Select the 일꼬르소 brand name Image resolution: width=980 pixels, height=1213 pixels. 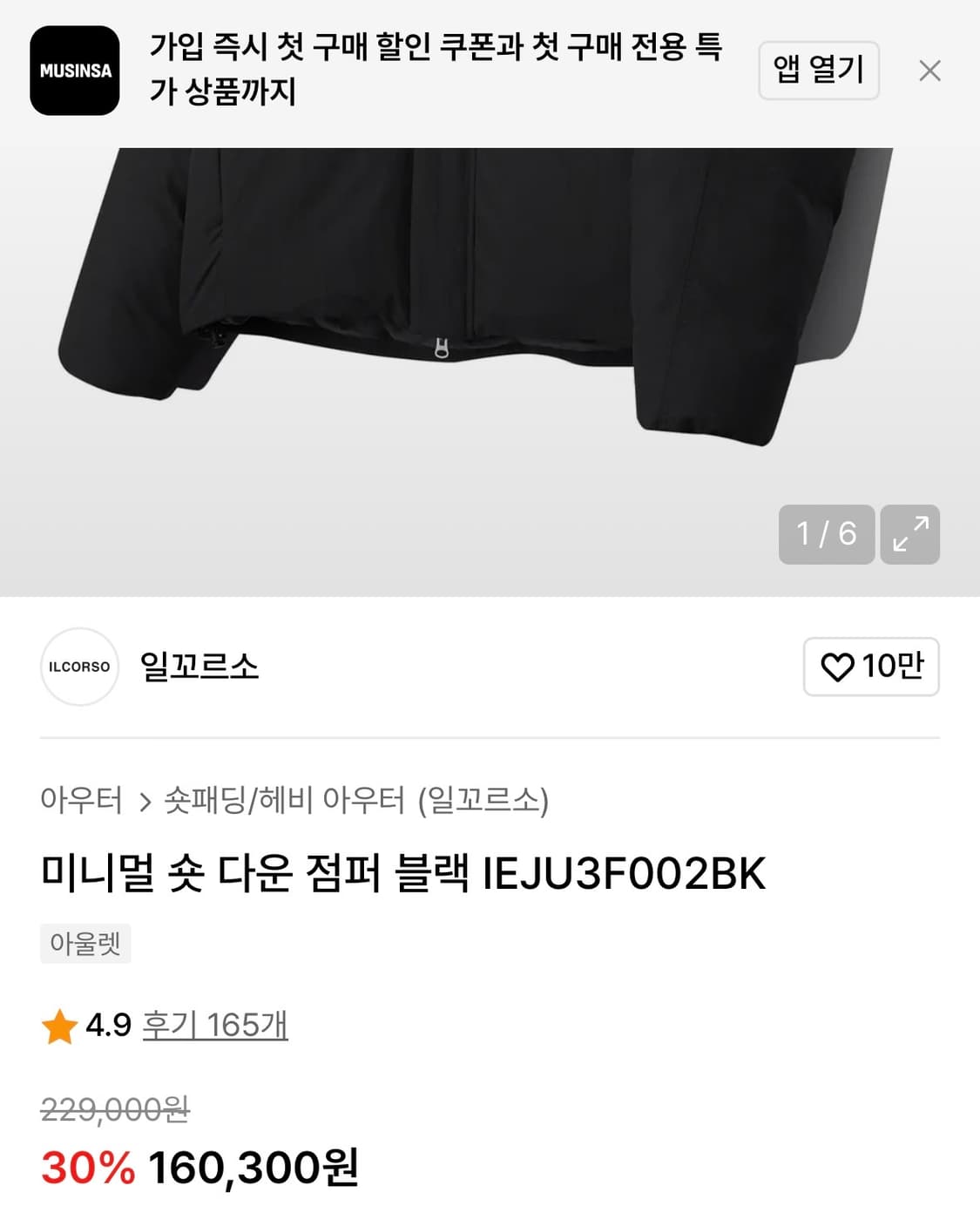pos(200,667)
